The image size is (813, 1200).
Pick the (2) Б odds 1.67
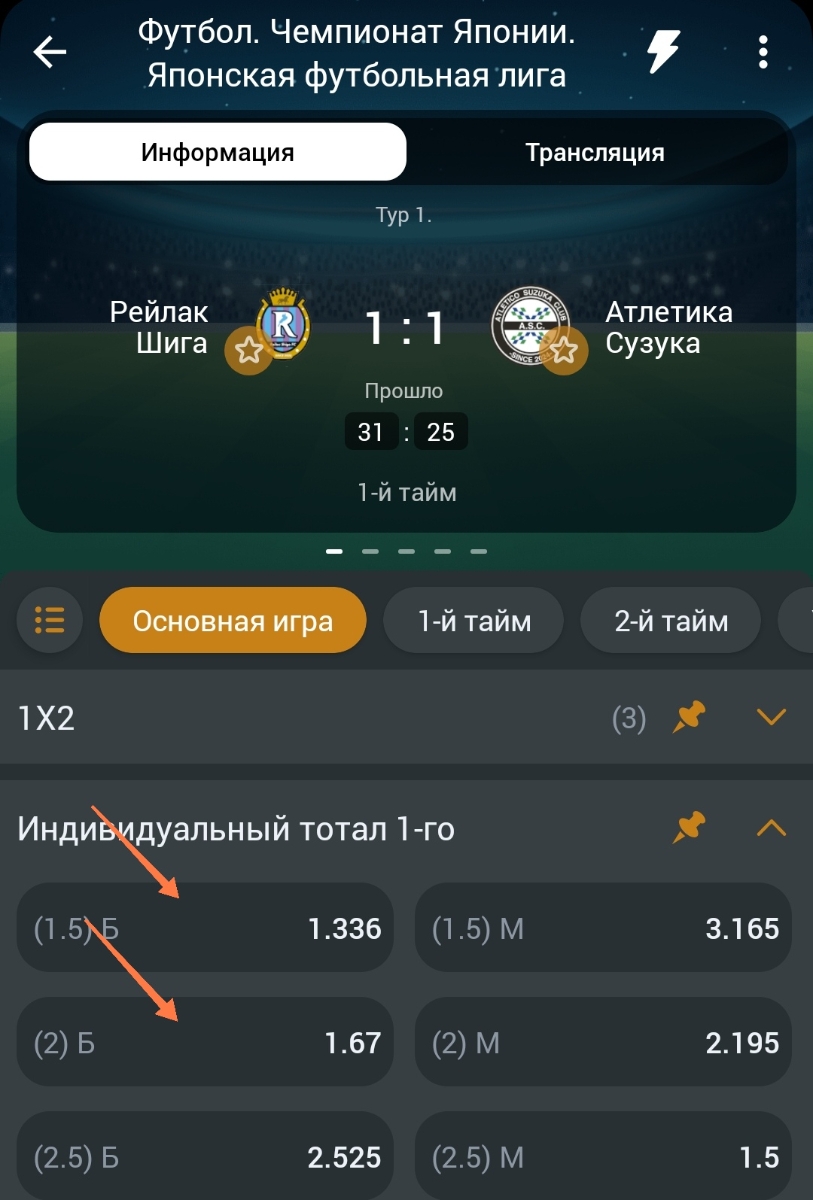coord(205,1043)
